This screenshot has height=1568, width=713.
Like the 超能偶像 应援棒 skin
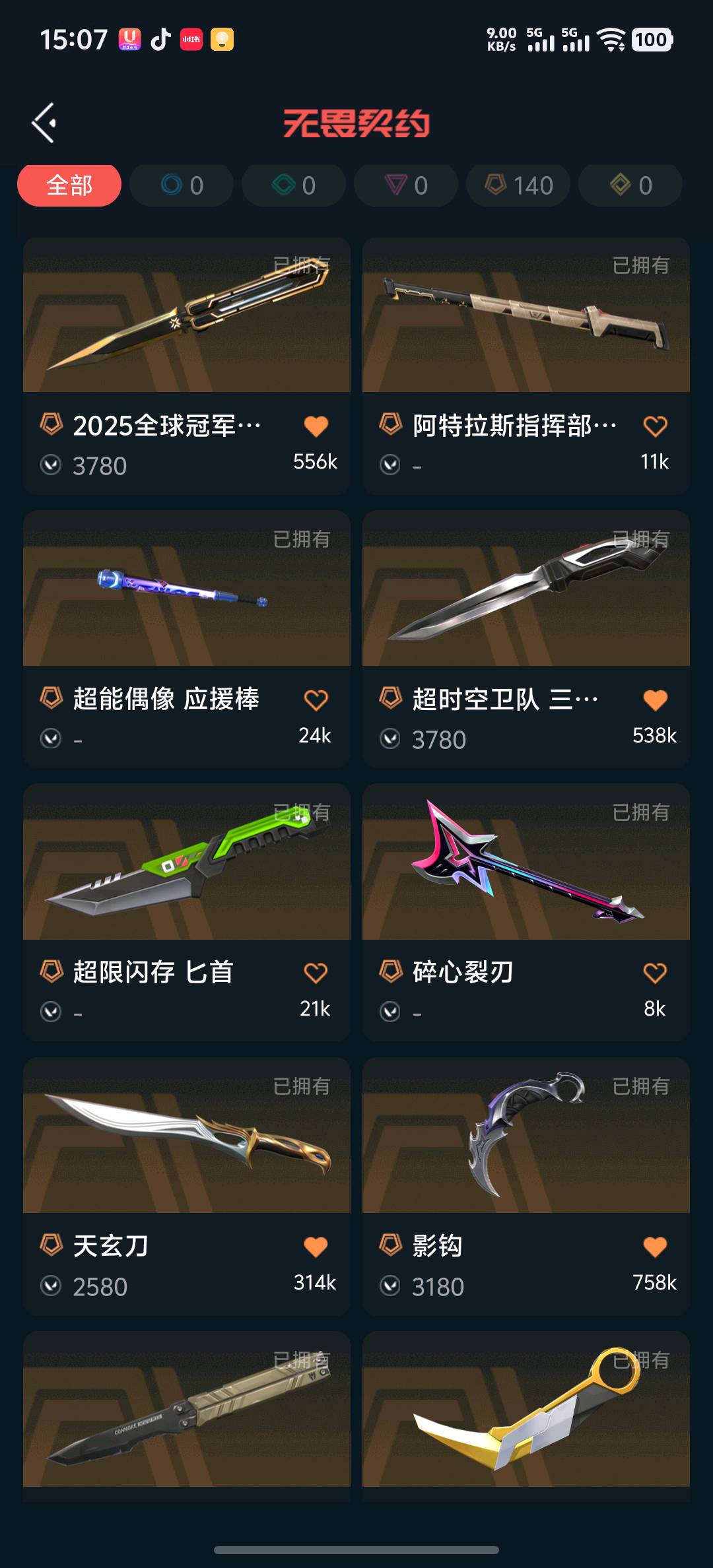click(x=316, y=700)
